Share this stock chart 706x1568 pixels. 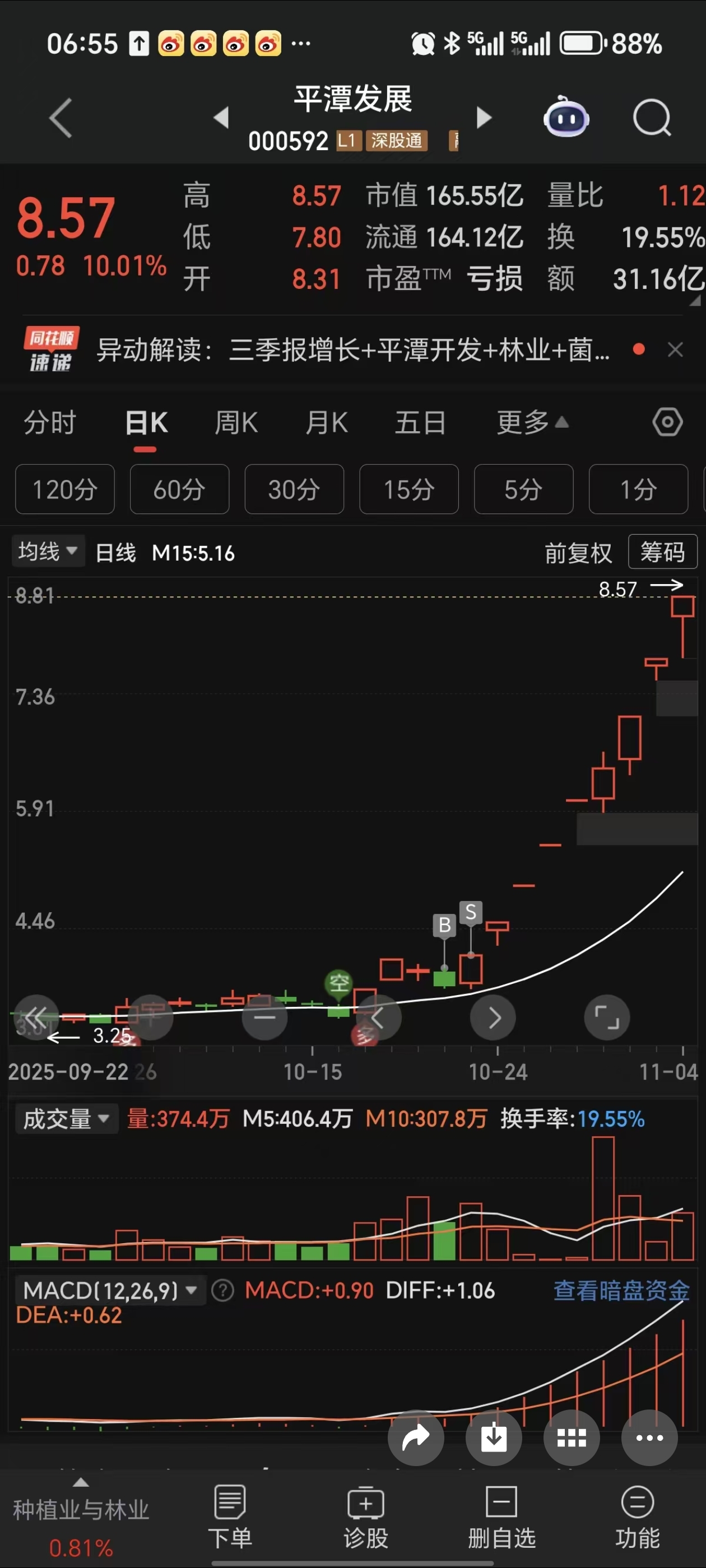click(x=415, y=1438)
